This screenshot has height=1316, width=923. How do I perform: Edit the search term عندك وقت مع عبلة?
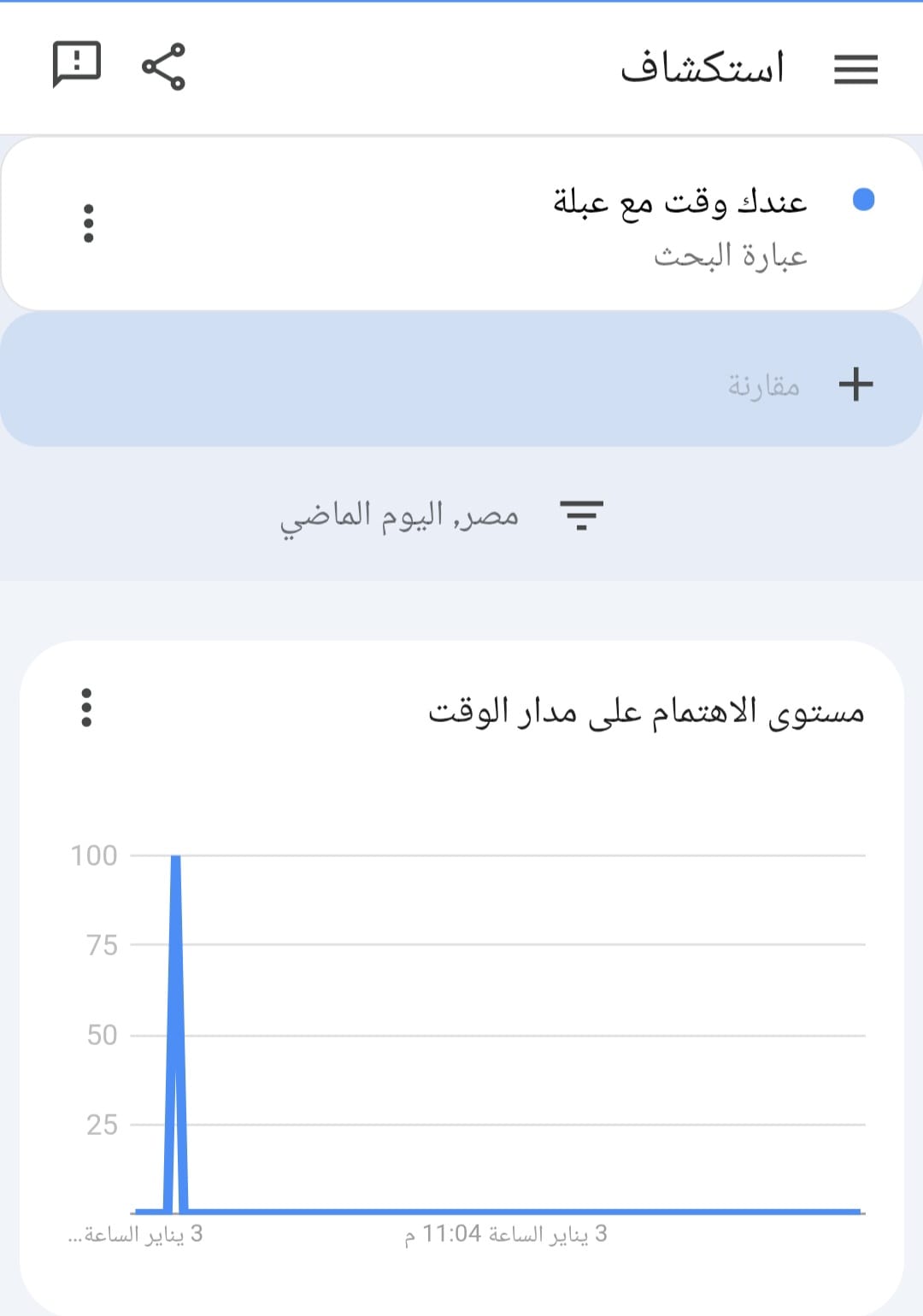tap(679, 203)
